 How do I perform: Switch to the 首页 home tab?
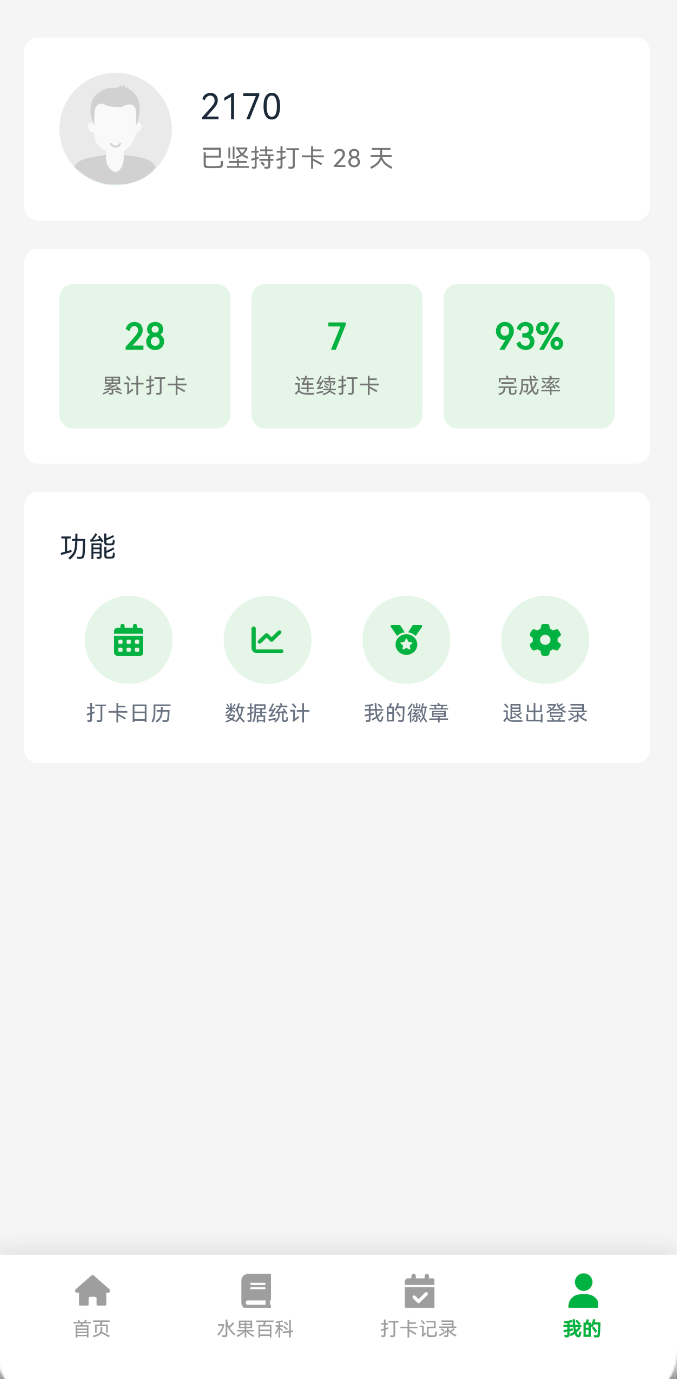tap(92, 1306)
